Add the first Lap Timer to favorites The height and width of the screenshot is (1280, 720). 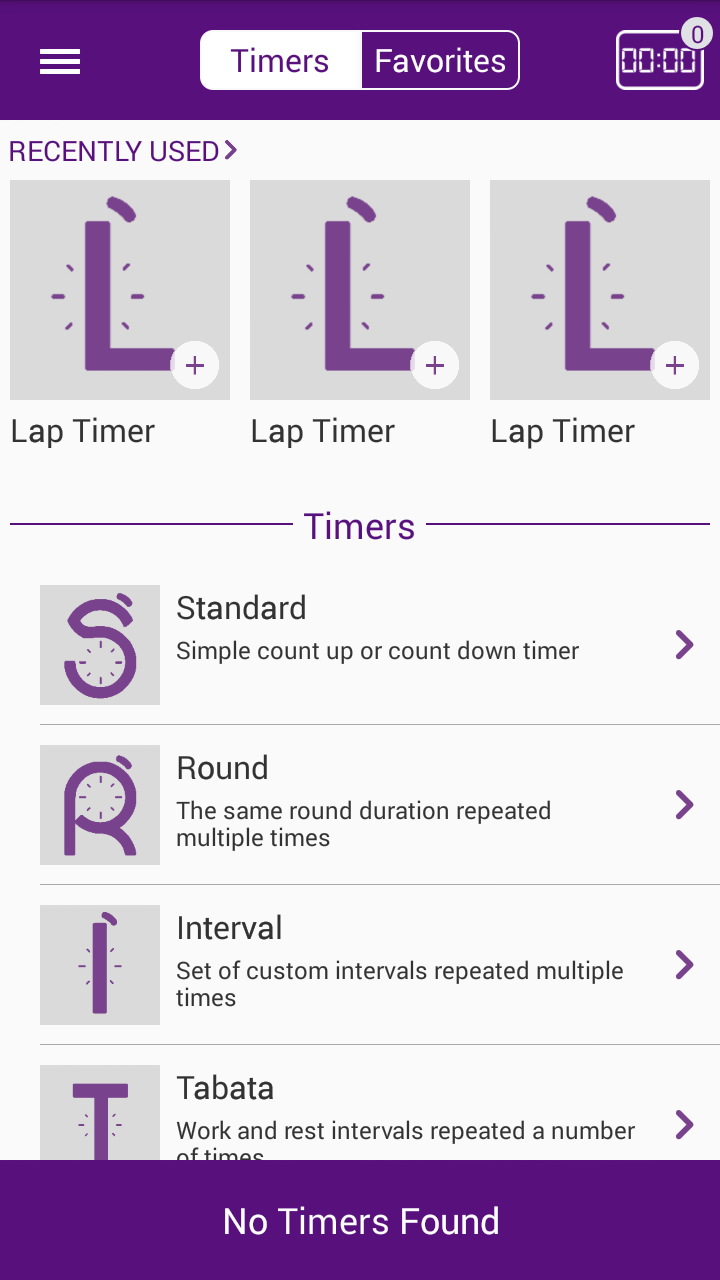(195, 365)
